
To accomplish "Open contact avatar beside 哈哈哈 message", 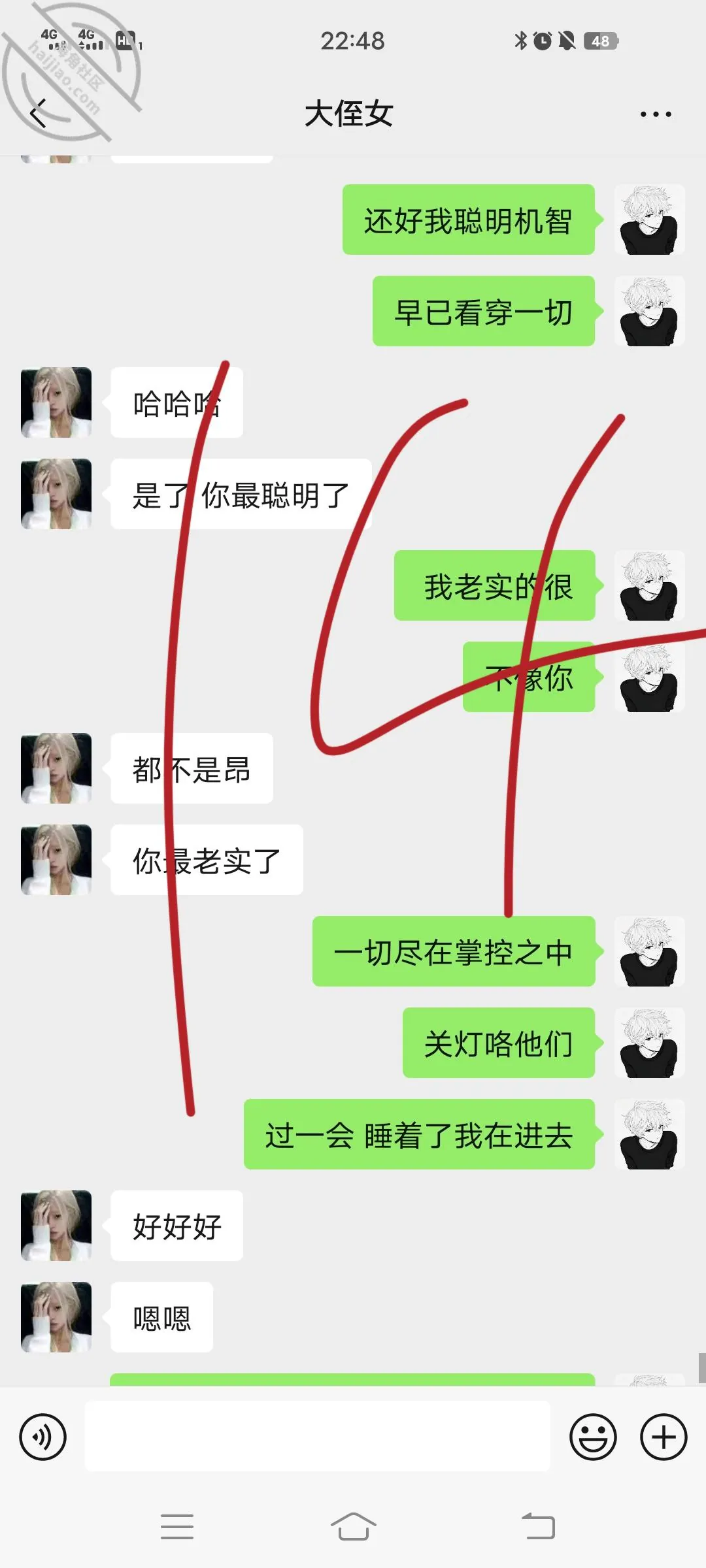I will point(56,402).
